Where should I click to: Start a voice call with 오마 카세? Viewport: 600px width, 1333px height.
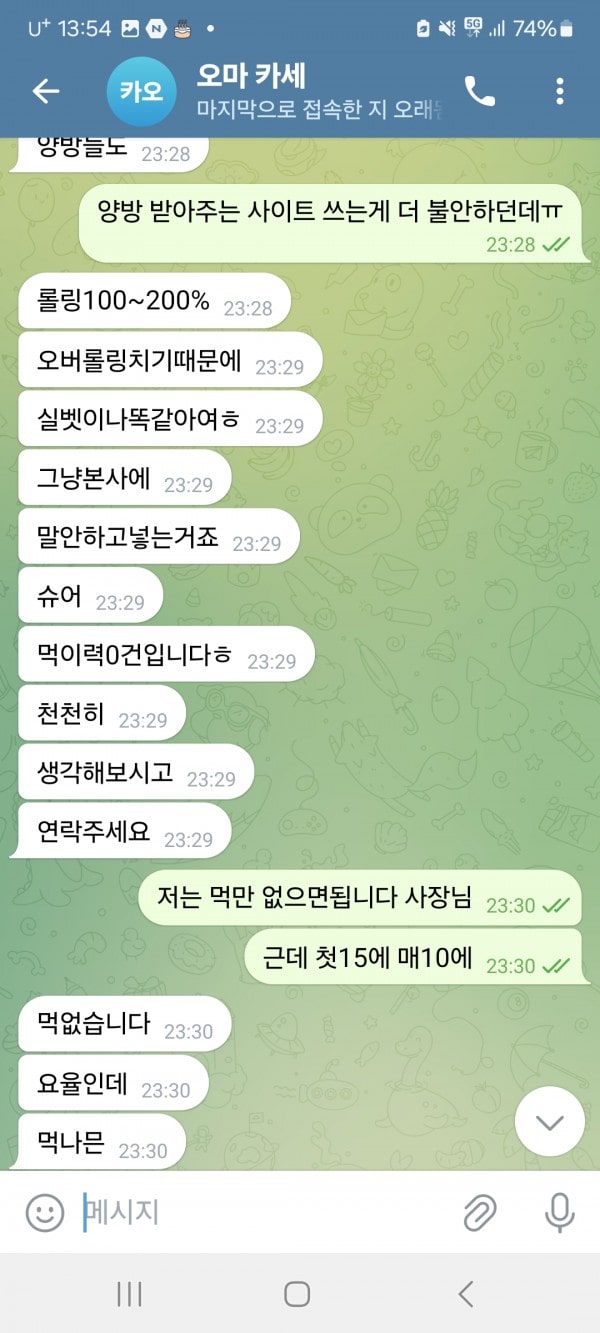480,91
